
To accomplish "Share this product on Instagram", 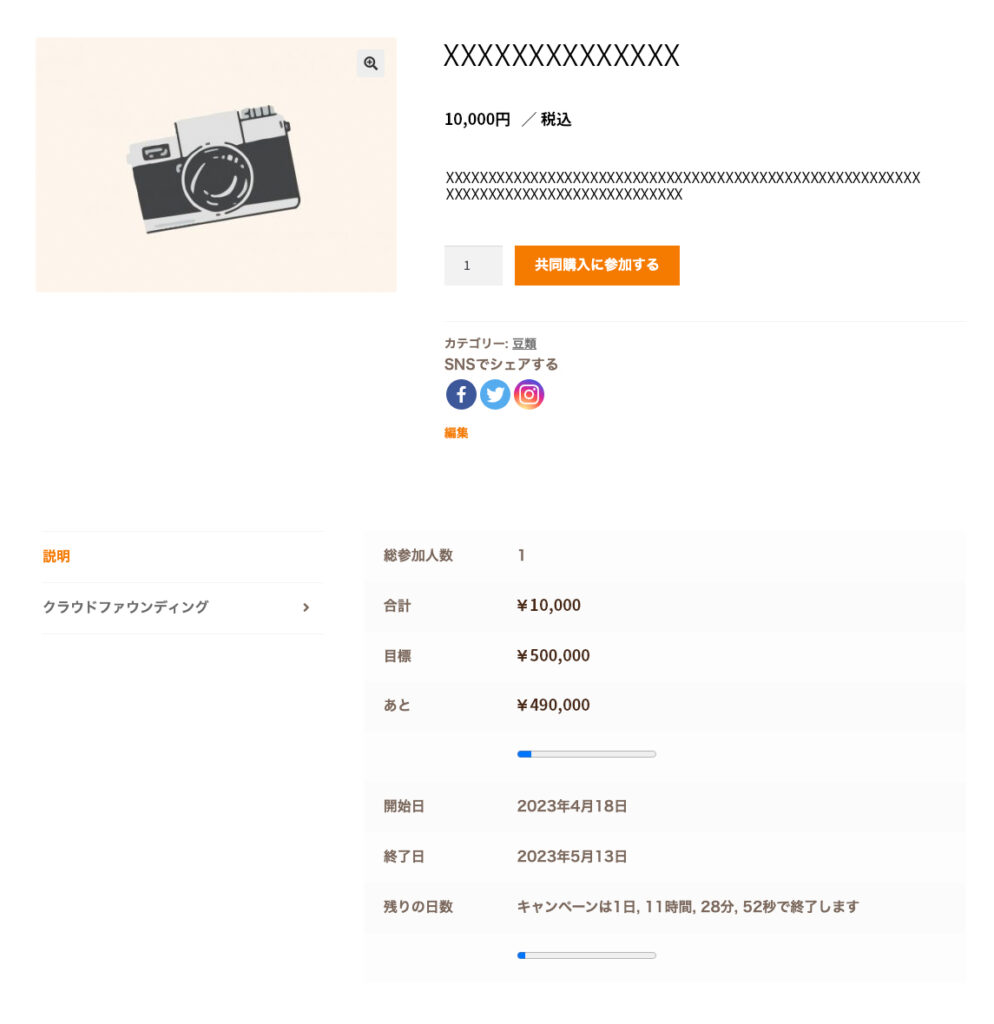I will [x=529, y=395].
